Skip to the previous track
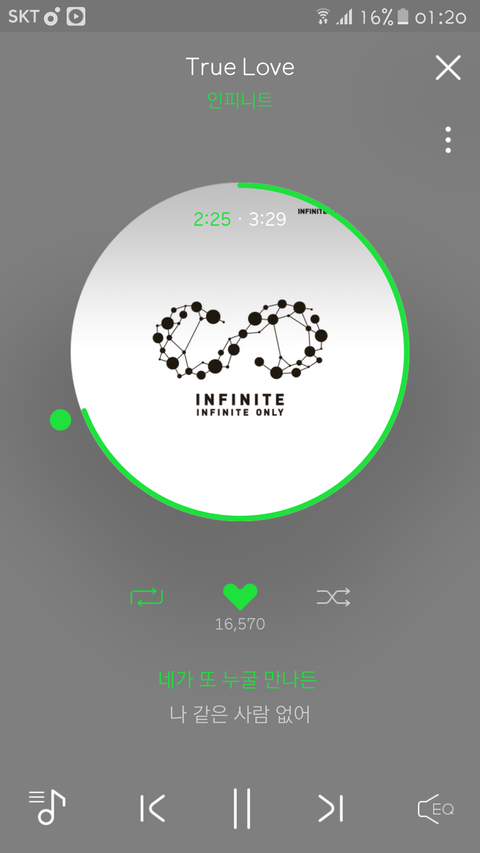The image size is (480, 853). 152,808
